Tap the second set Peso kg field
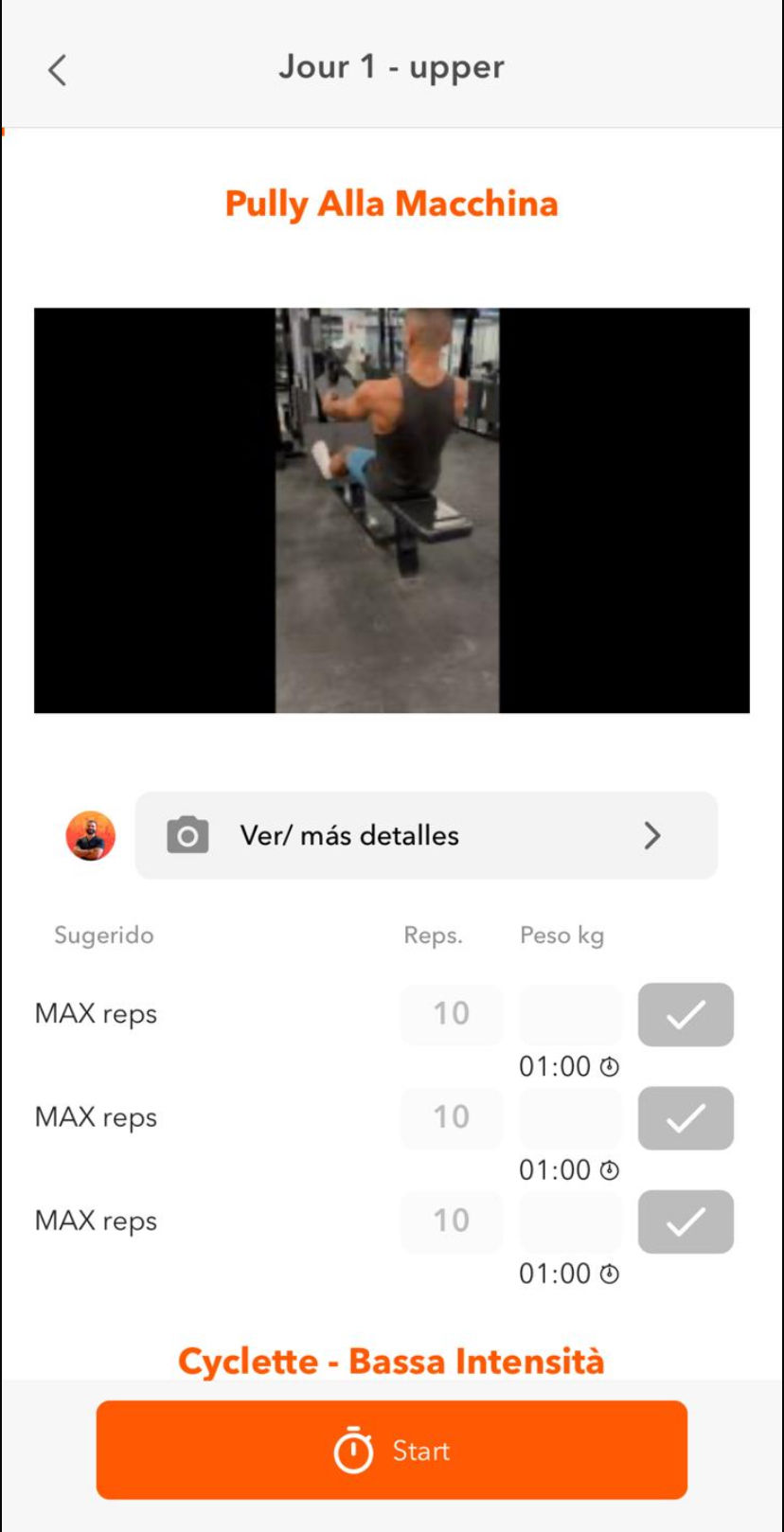Screen dimensions: 784x1532 [x=570, y=1117]
